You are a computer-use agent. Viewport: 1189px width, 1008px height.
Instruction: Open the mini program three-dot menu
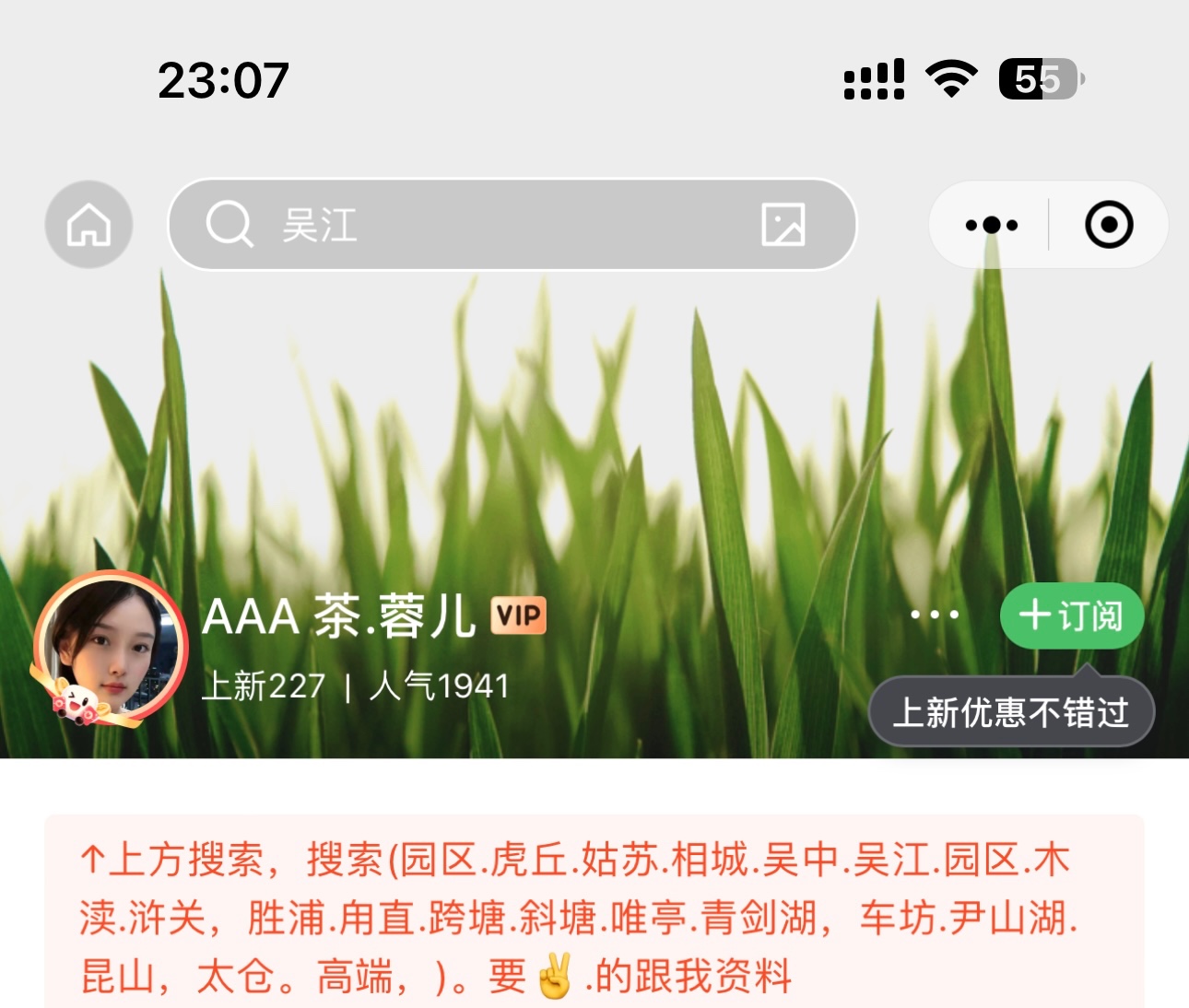click(991, 225)
